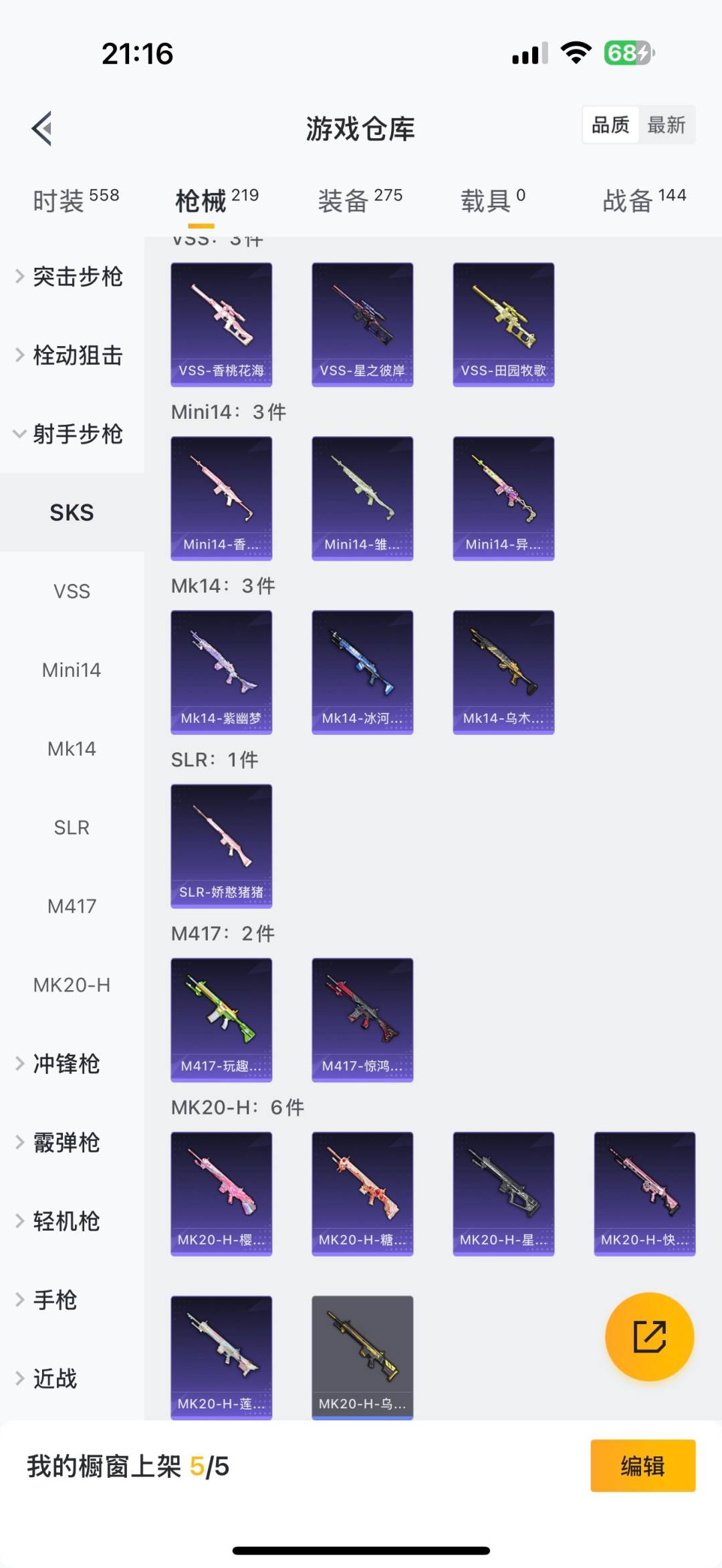Image resolution: width=722 pixels, height=1568 pixels.
Task: Go back from 游戏仓库
Action: pos(42,128)
